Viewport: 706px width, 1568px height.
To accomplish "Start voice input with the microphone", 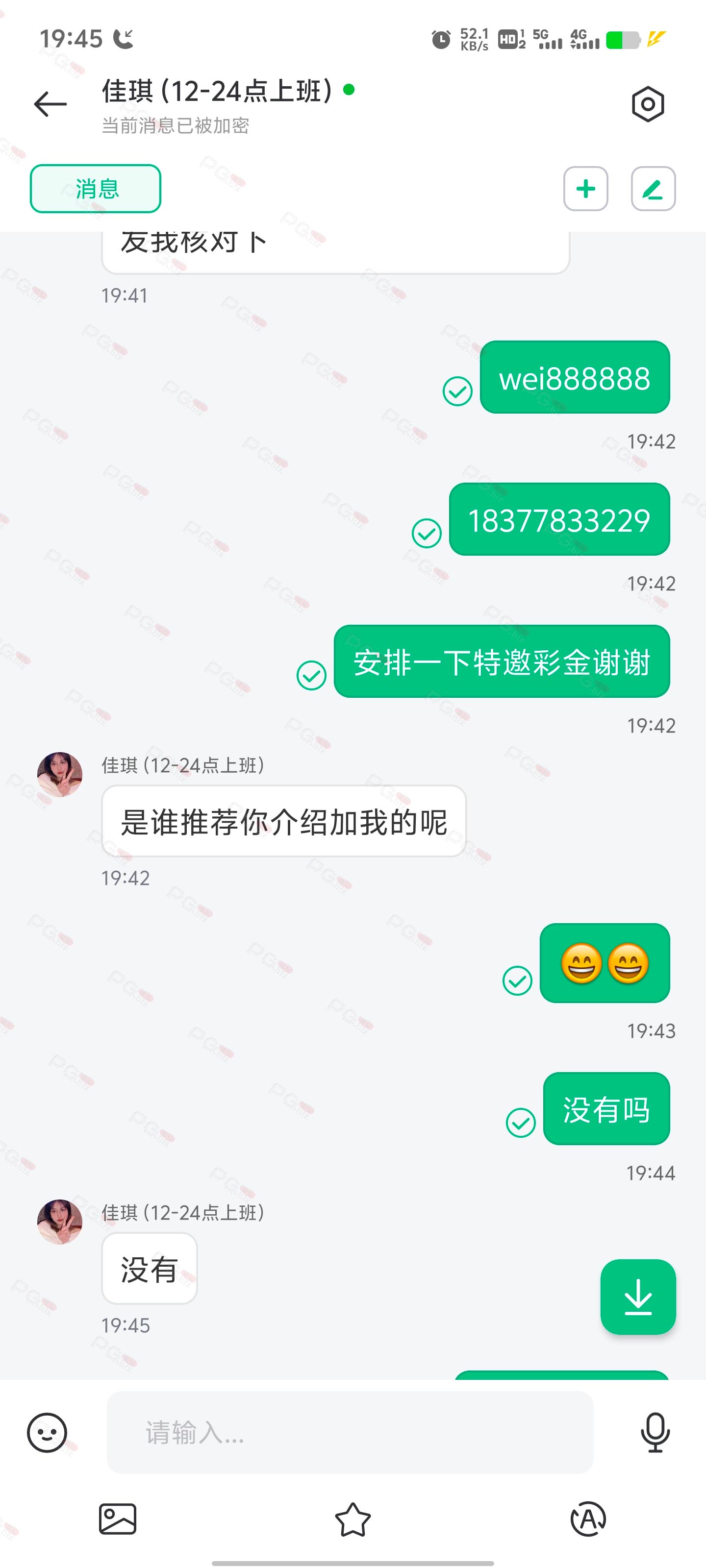I will pyautogui.click(x=655, y=1432).
